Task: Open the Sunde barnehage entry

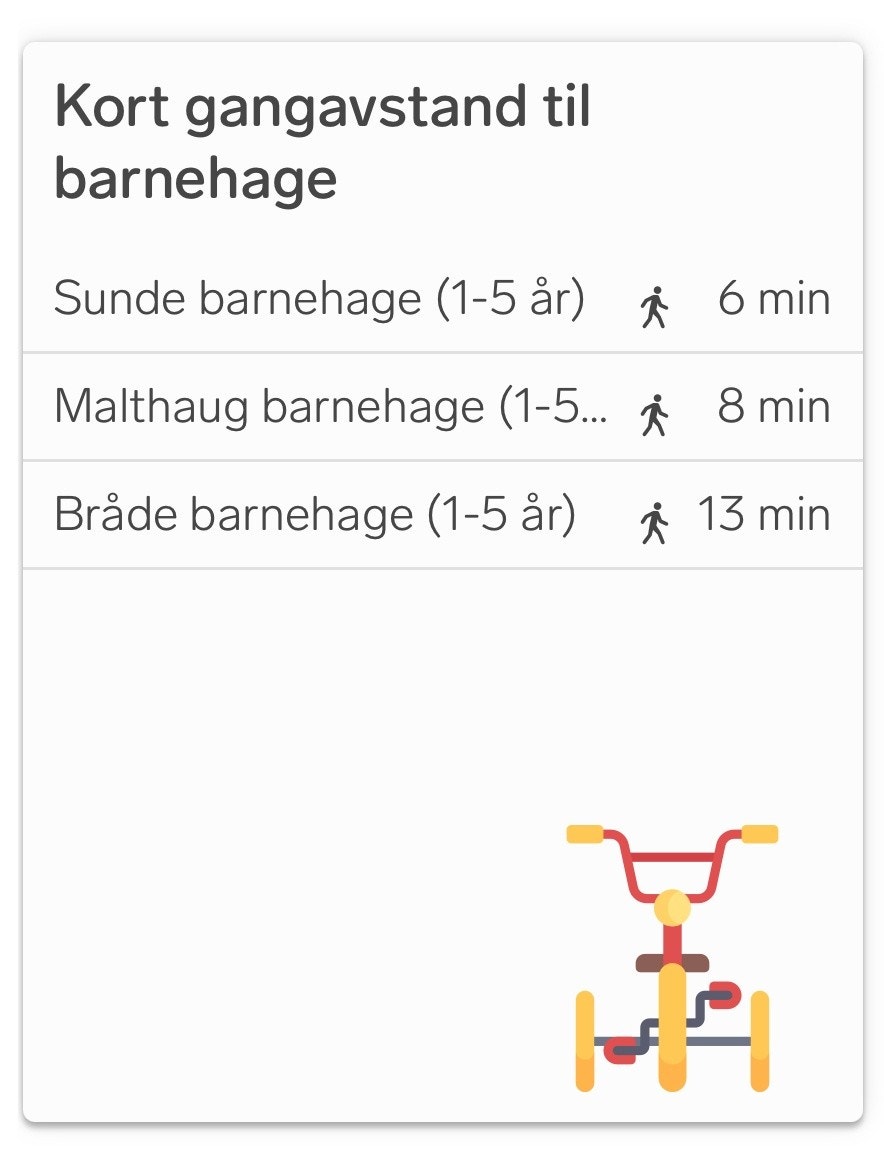Action: pyautogui.click(x=320, y=298)
